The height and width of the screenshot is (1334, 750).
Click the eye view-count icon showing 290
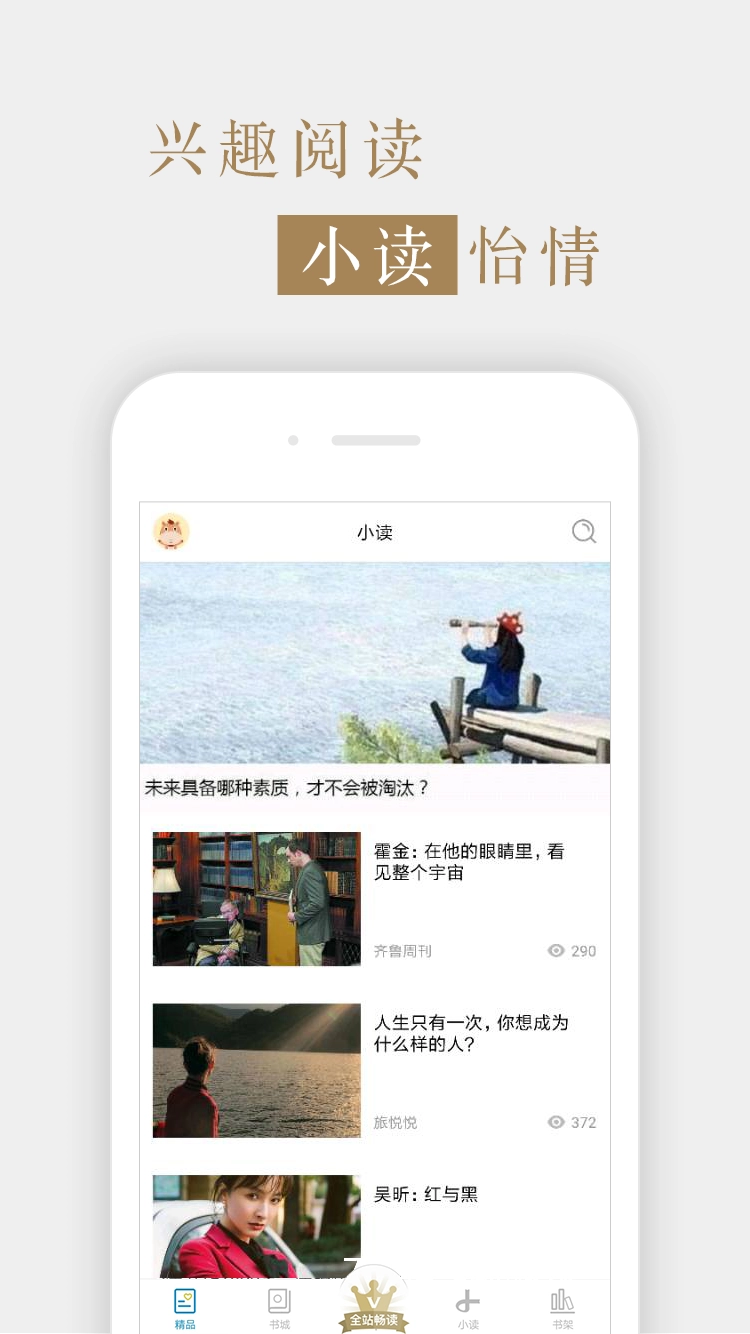556,951
